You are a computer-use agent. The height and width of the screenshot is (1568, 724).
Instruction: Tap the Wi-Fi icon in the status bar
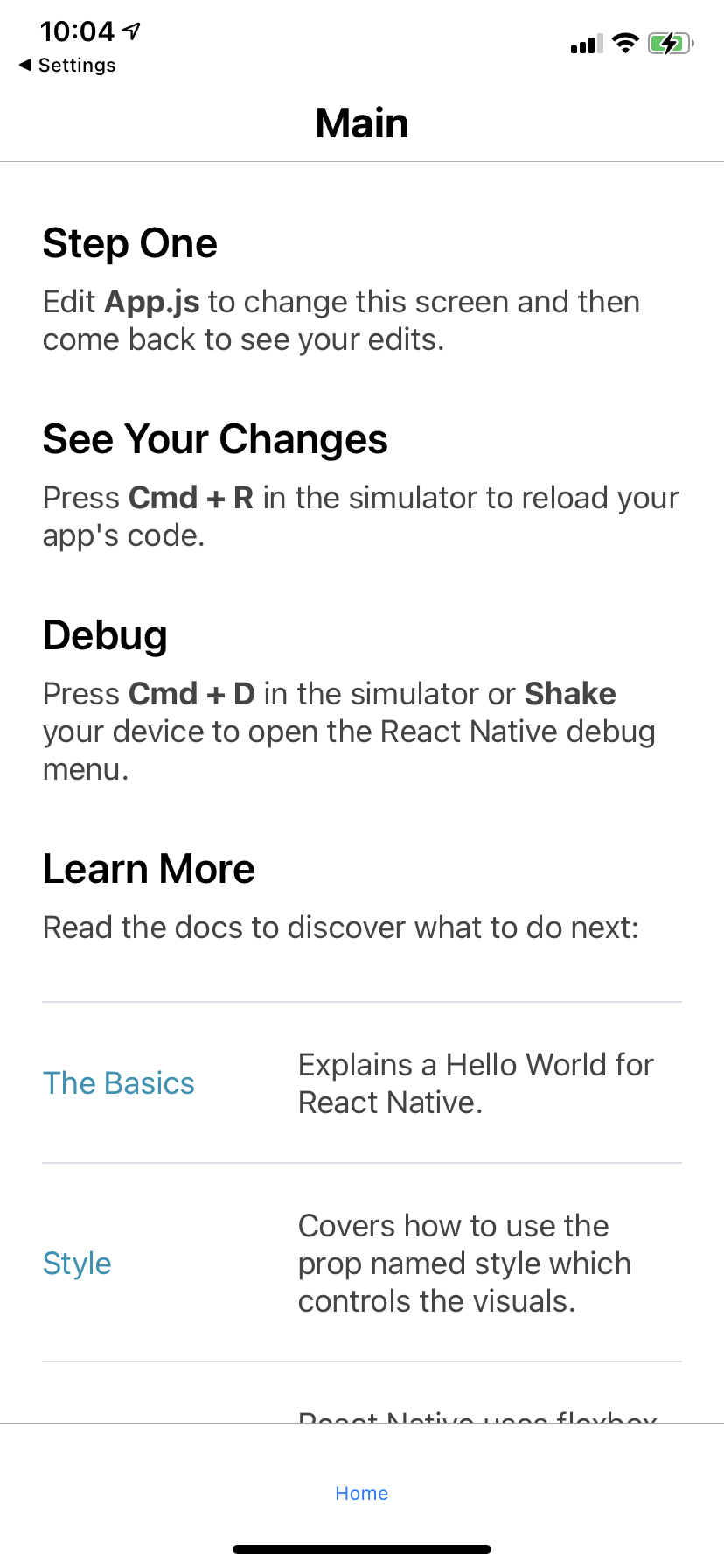pyautogui.click(x=624, y=42)
